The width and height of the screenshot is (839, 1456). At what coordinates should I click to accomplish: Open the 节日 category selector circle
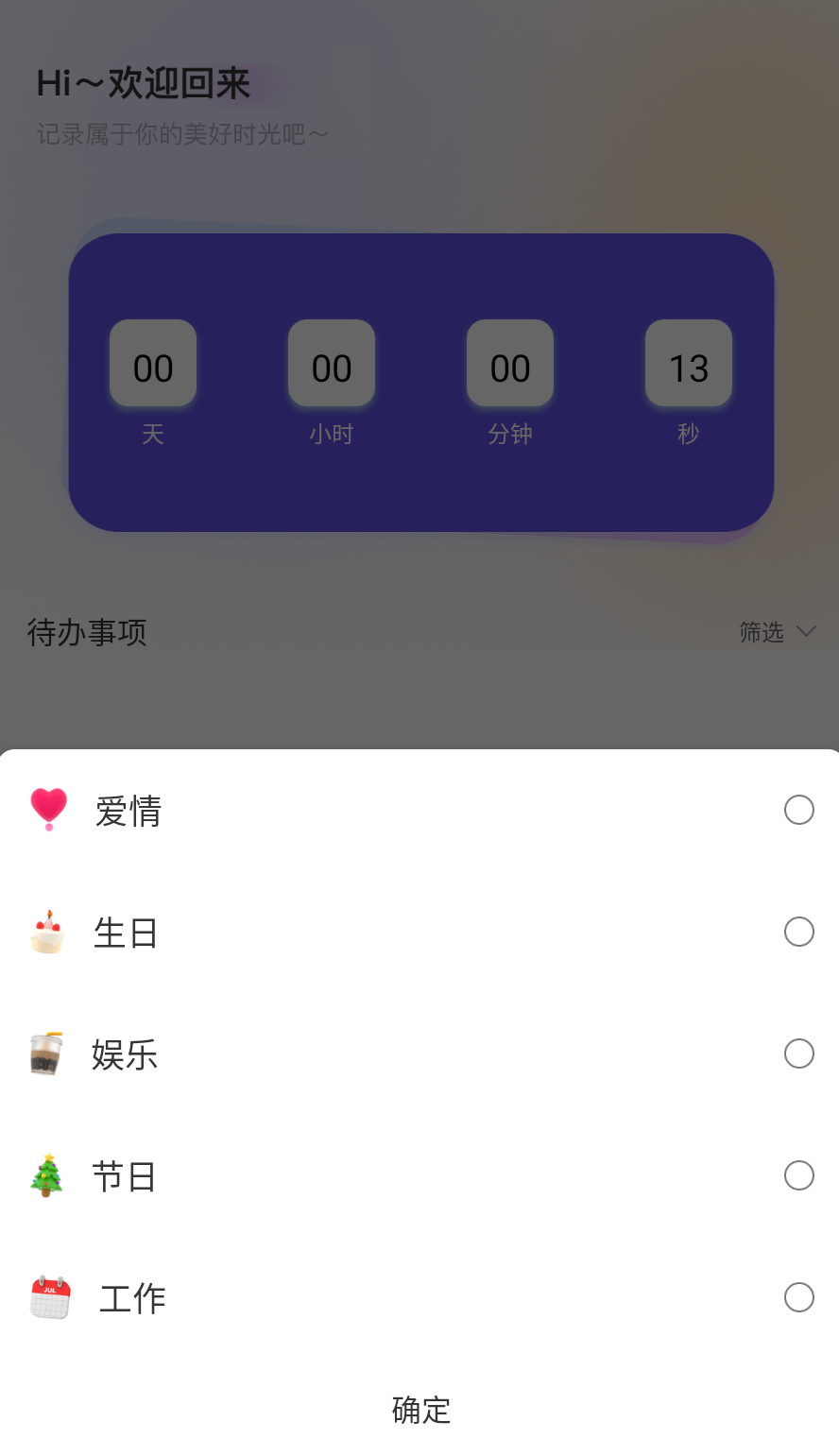tap(799, 1175)
